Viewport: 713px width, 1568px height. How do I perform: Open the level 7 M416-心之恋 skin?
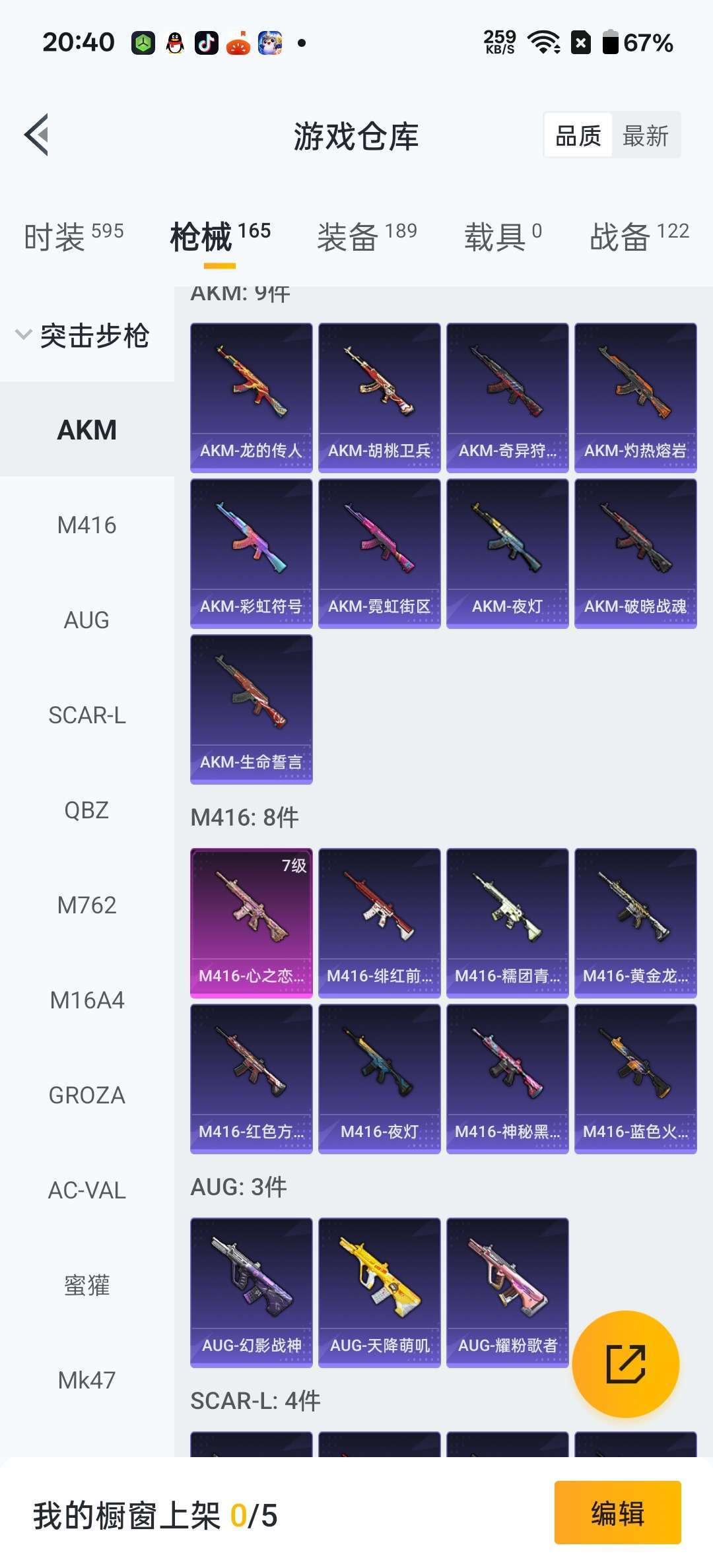[x=252, y=923]
